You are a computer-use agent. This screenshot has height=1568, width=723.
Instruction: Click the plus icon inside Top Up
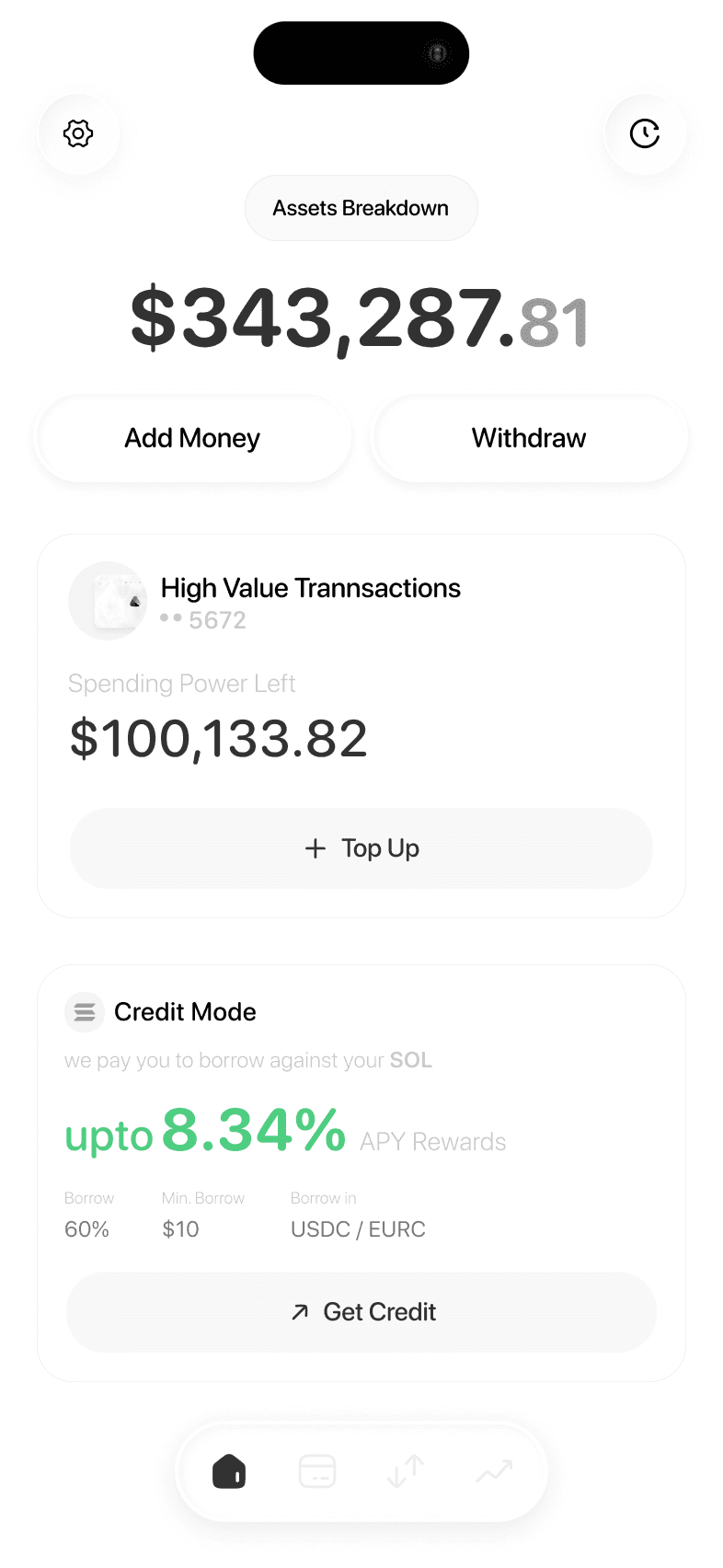tap(316, 848)
